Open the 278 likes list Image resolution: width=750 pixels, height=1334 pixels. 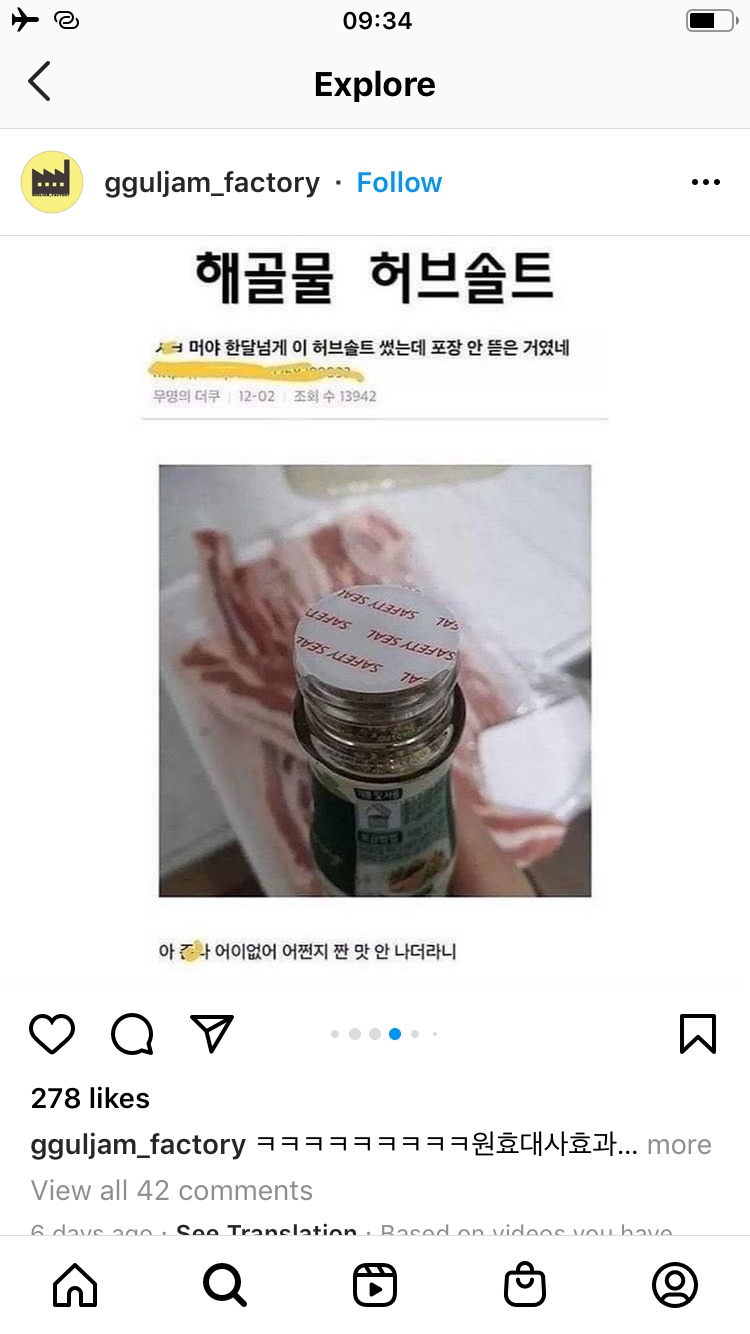(x=90, y=1098)
